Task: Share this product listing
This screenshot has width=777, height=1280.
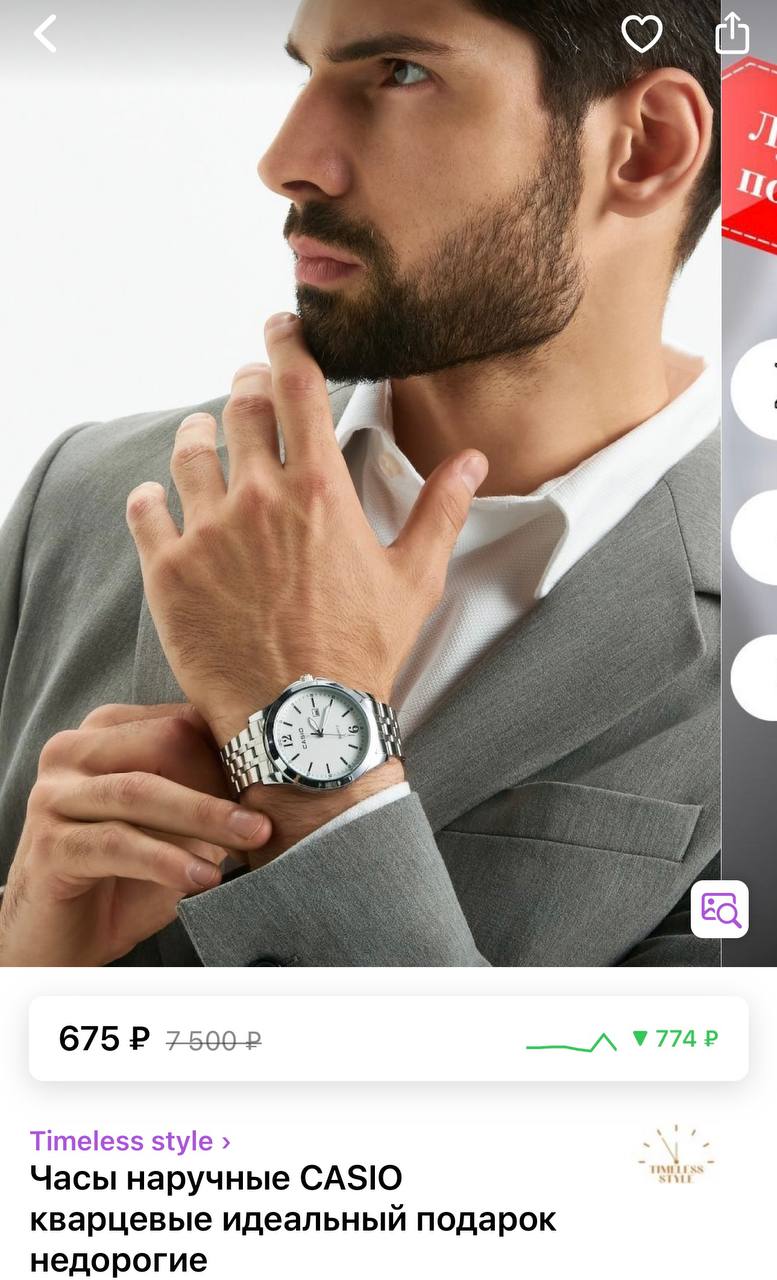Action: click(x=732, y=33)
